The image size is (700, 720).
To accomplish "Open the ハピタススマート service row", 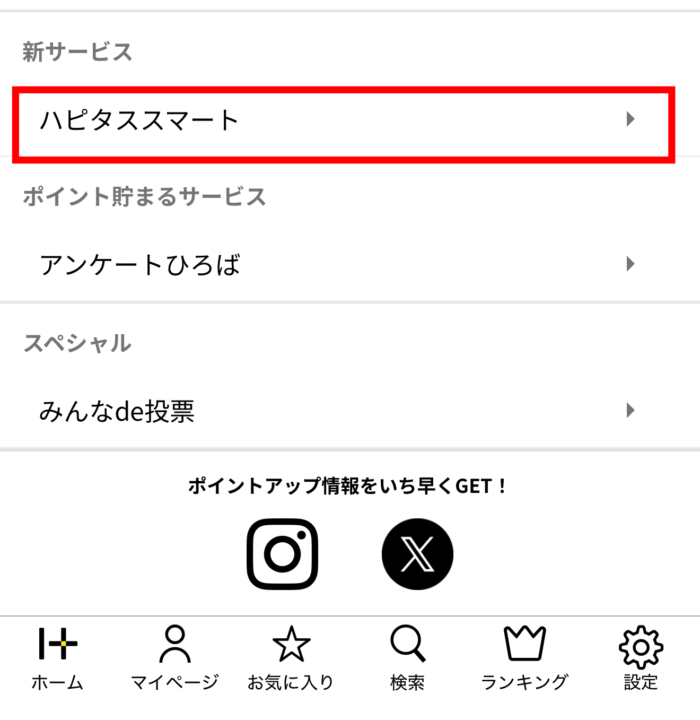I will click(x=340, y=121).
